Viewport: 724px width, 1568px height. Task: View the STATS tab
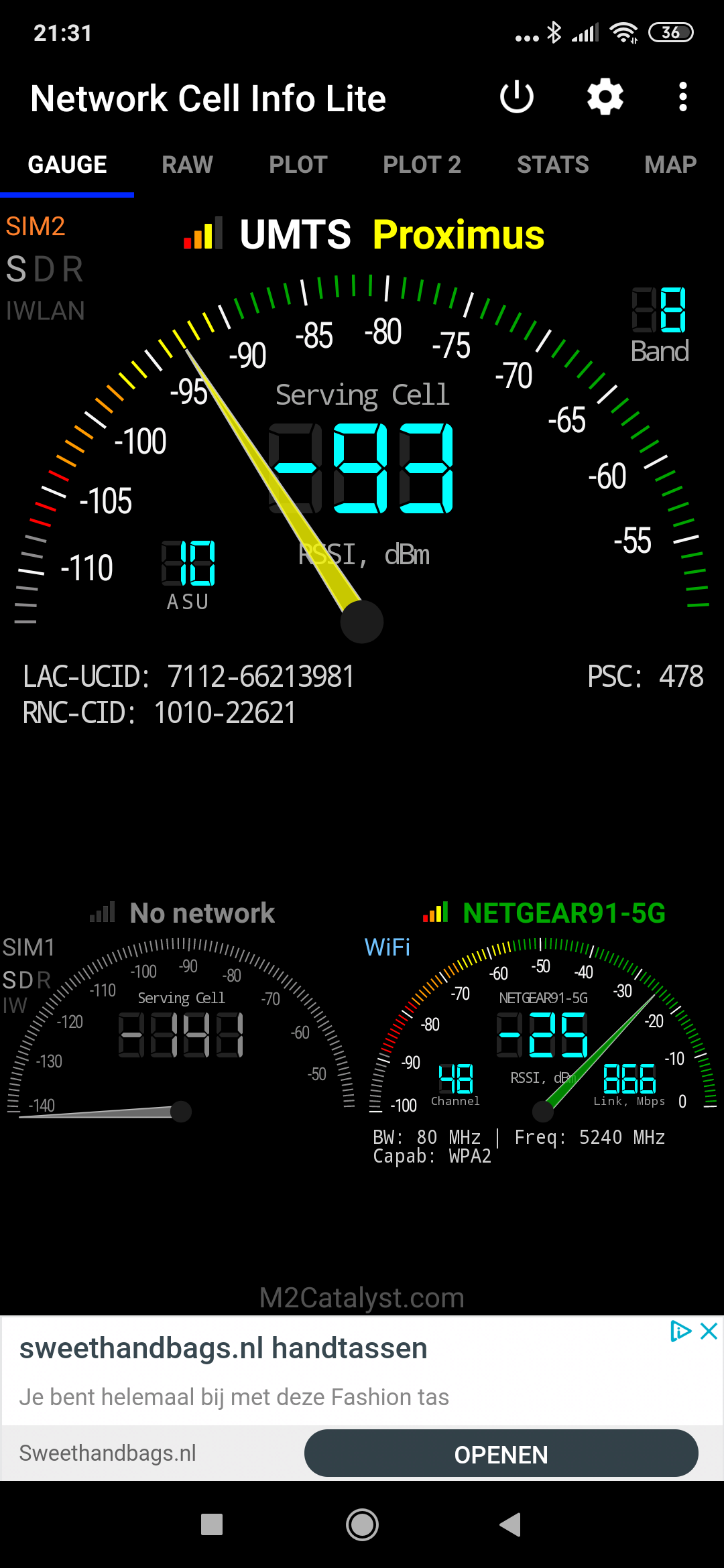(552, 165)
